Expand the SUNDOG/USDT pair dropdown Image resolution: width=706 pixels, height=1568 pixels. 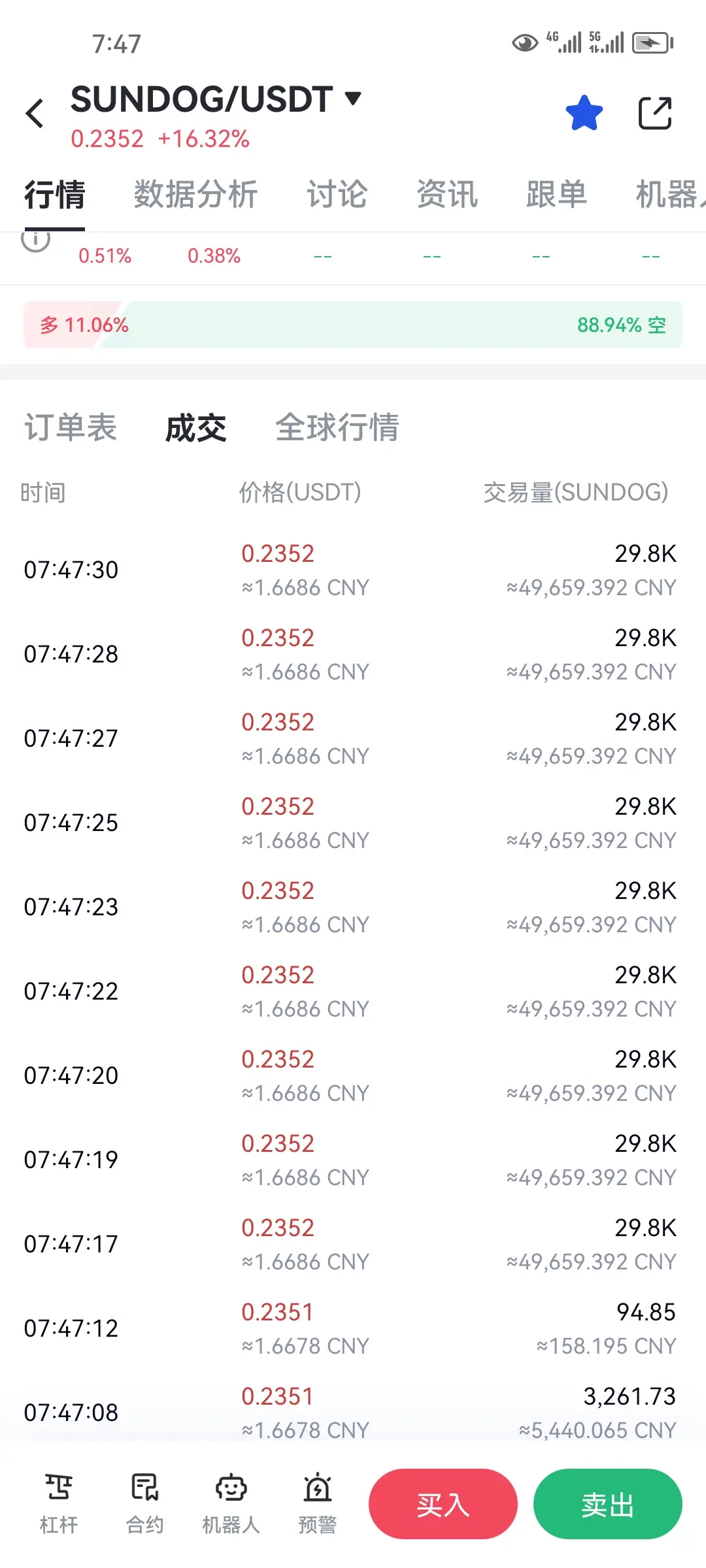353,99
